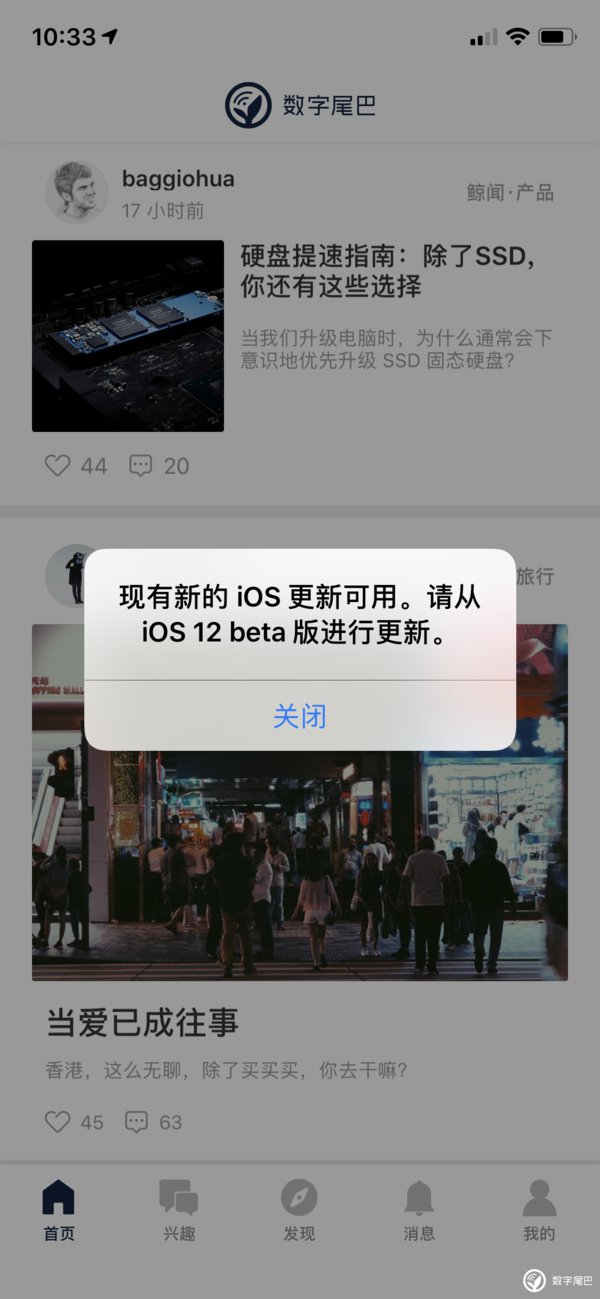Go to the 发现 tab
Viewport: 600px width, 1299px height.
[299, 1209]
